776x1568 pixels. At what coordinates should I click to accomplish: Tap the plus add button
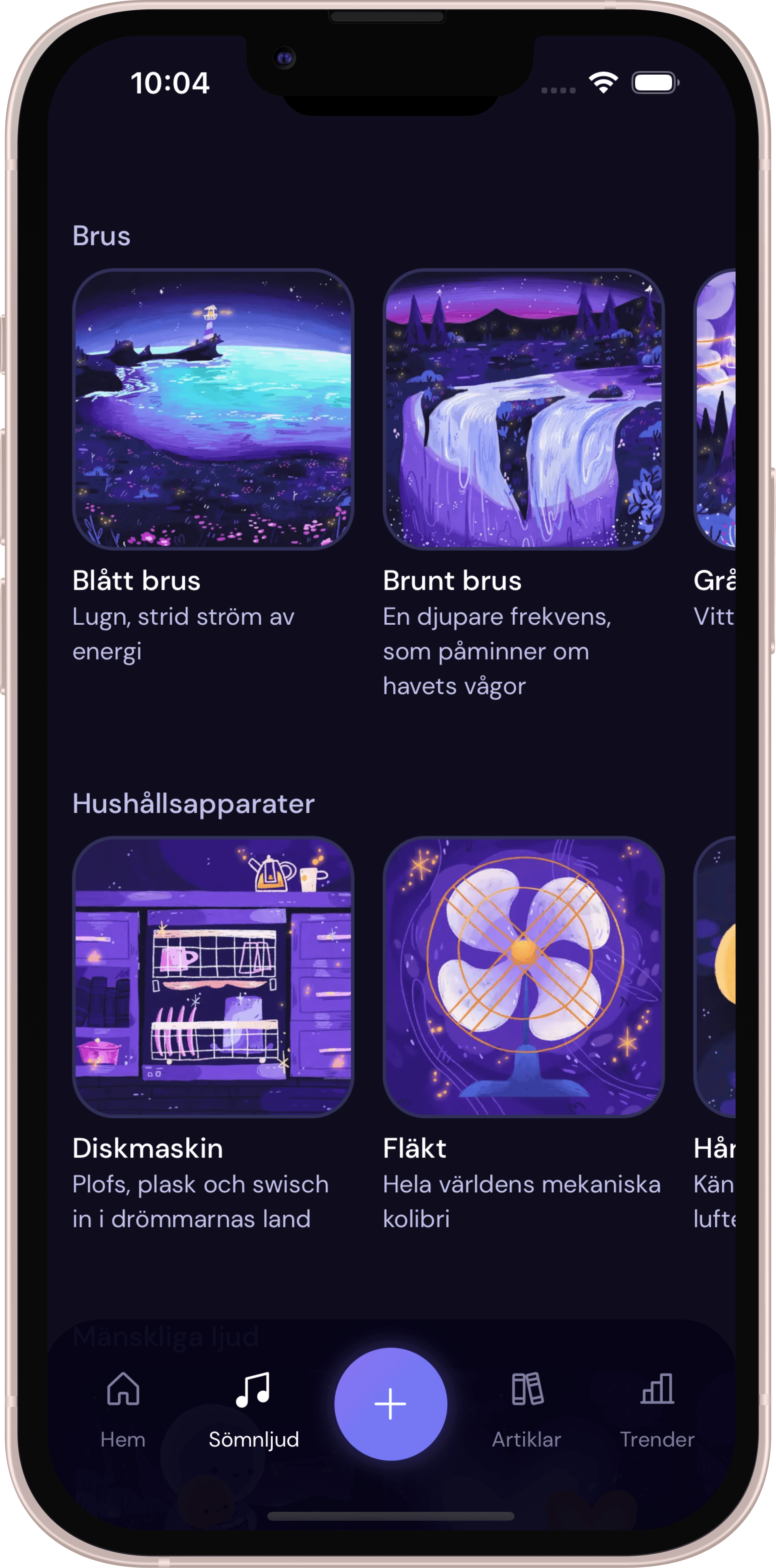tap(390, 1404)
